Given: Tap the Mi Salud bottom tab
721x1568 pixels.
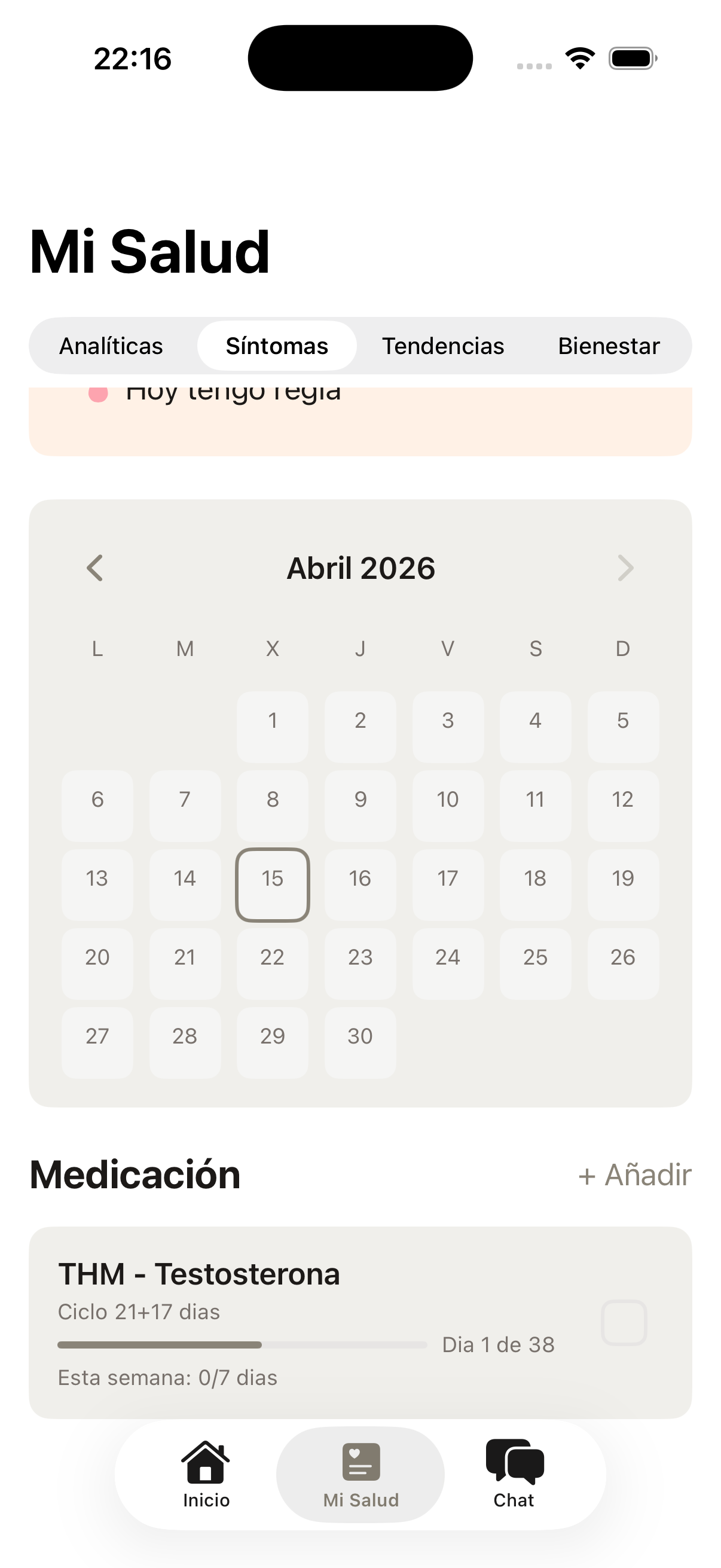Looking at the screenshot, I should click(360, 1474).
